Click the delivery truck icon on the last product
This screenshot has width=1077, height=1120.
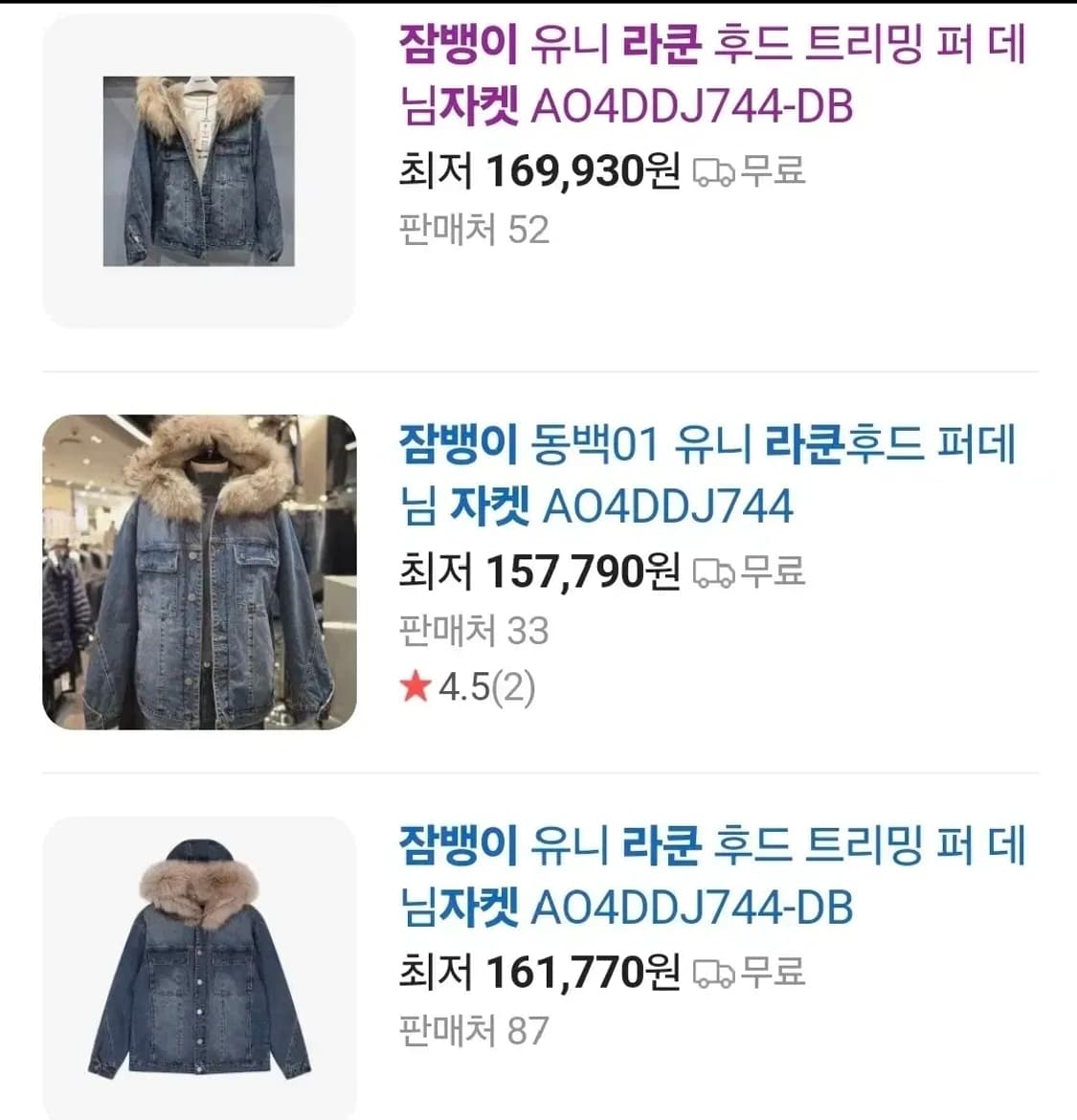coord(716,975)
